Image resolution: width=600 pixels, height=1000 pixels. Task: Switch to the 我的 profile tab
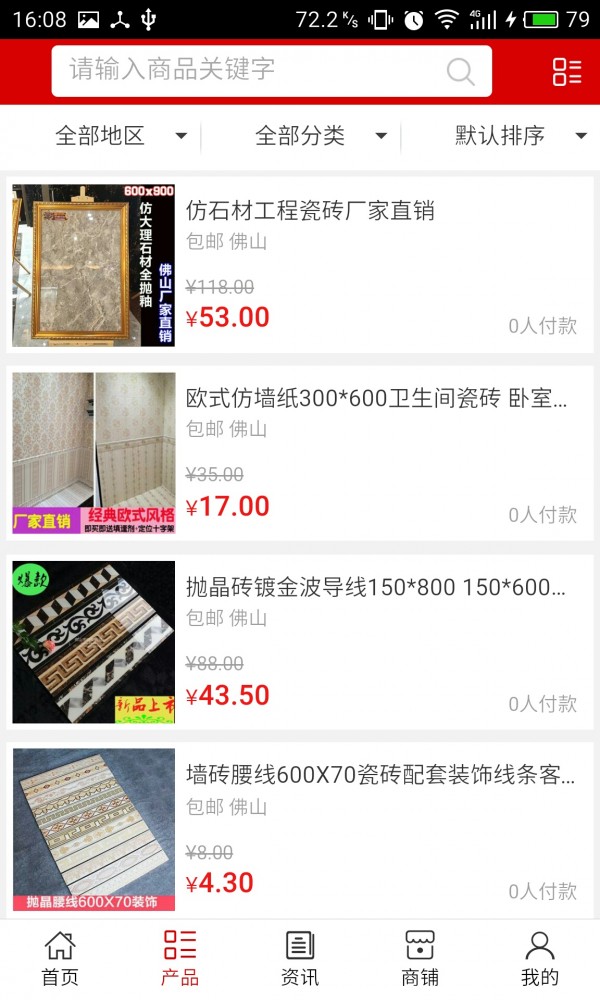click(x=540, y=958)
